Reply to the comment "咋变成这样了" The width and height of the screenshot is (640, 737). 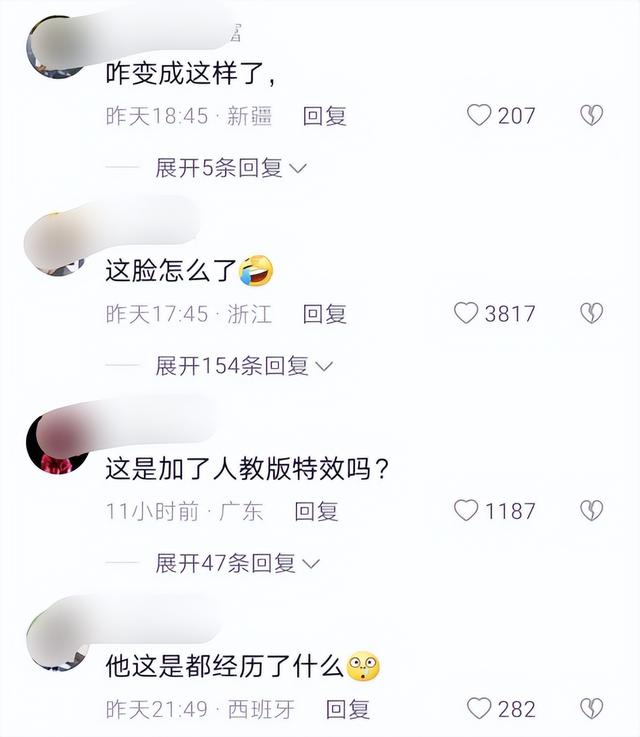[325, 116]
